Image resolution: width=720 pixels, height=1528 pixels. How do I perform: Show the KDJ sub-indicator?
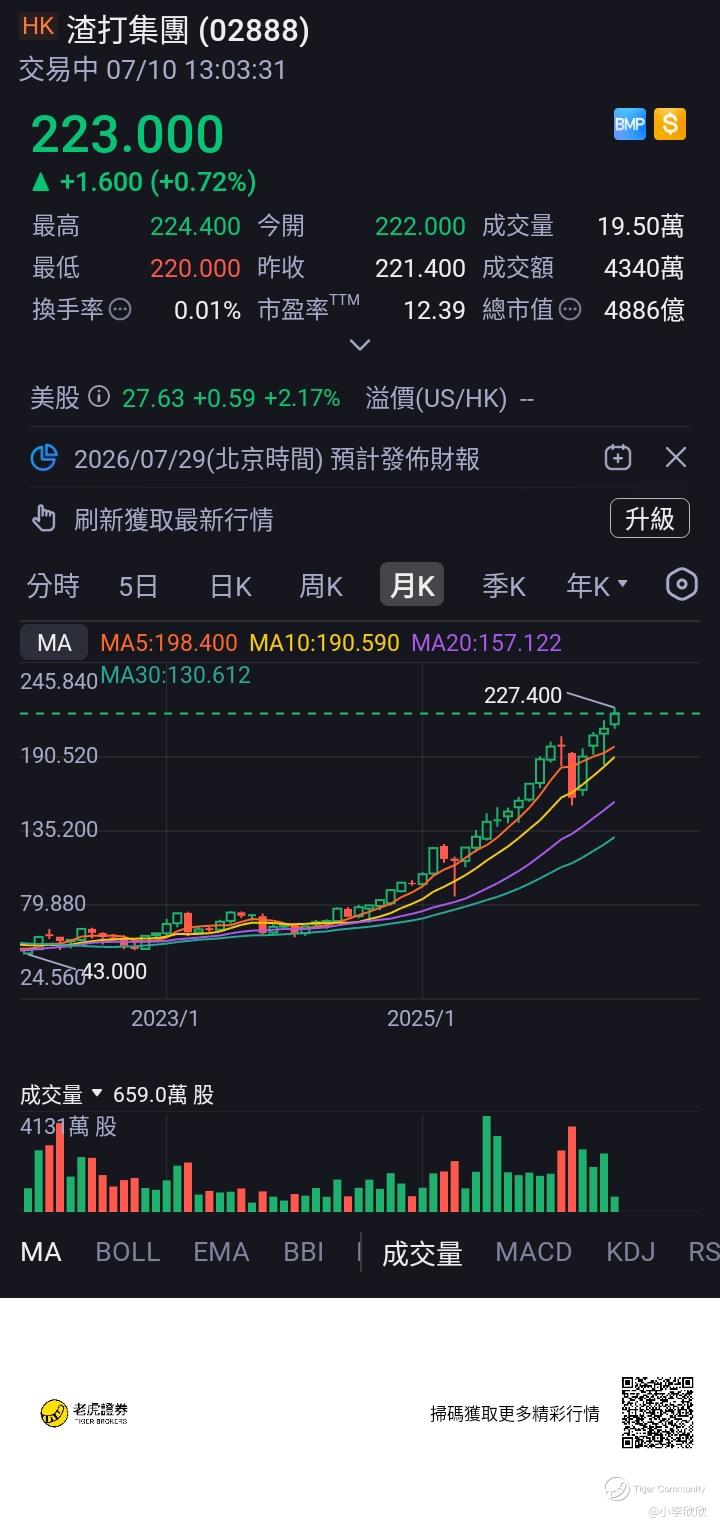click(631, 1252)
